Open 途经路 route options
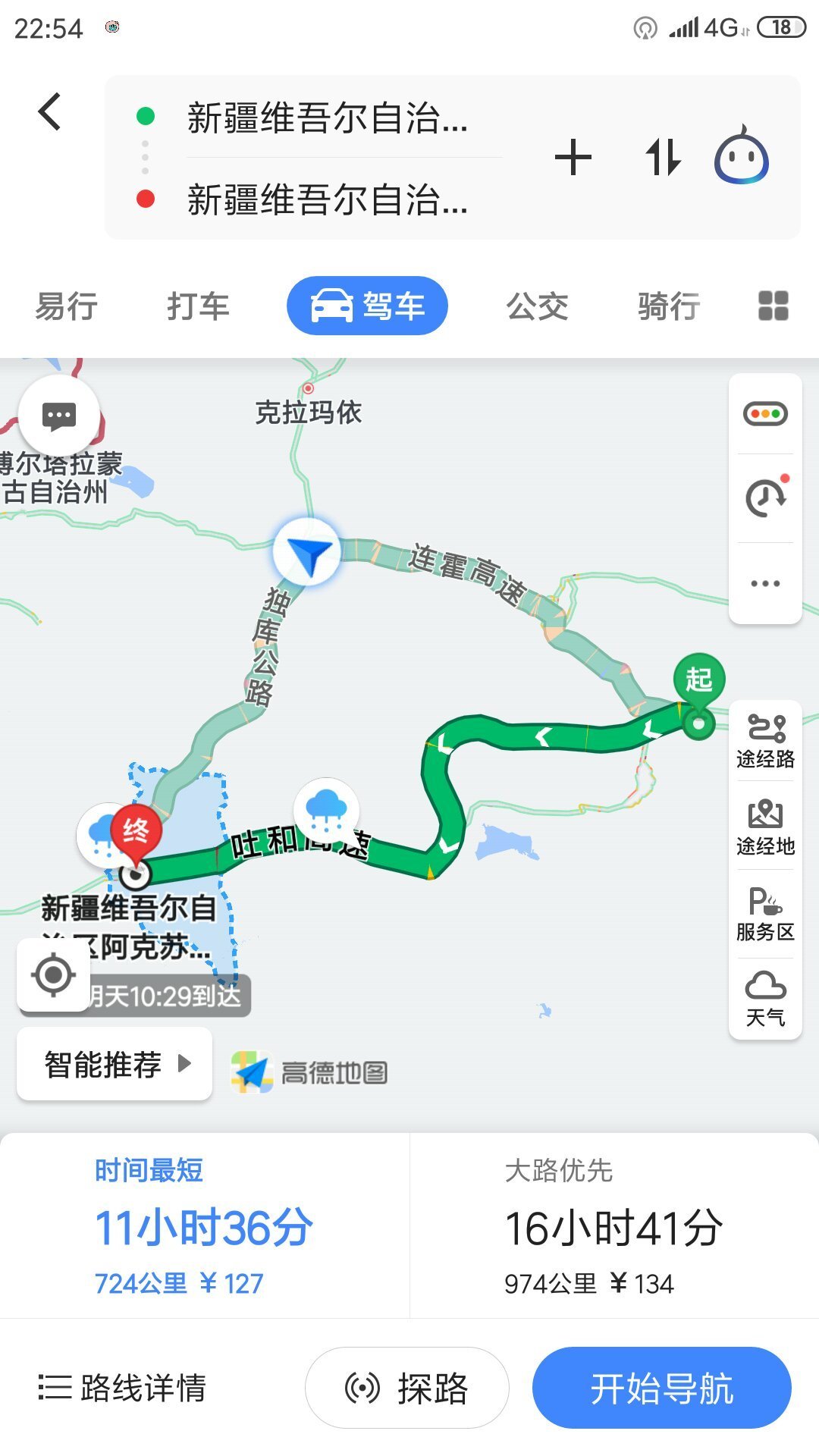819x1456 pixels. pyautogui.click(x=765, y=740)
